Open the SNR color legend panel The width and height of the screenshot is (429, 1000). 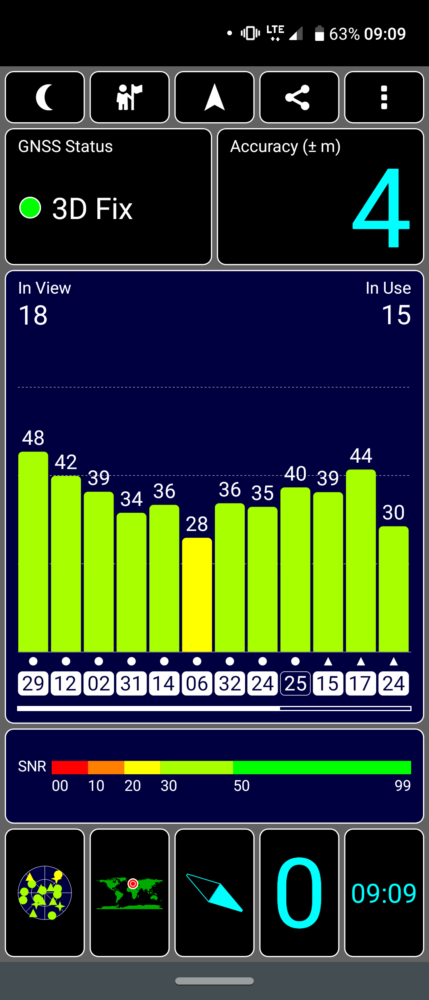pos(214,776)
